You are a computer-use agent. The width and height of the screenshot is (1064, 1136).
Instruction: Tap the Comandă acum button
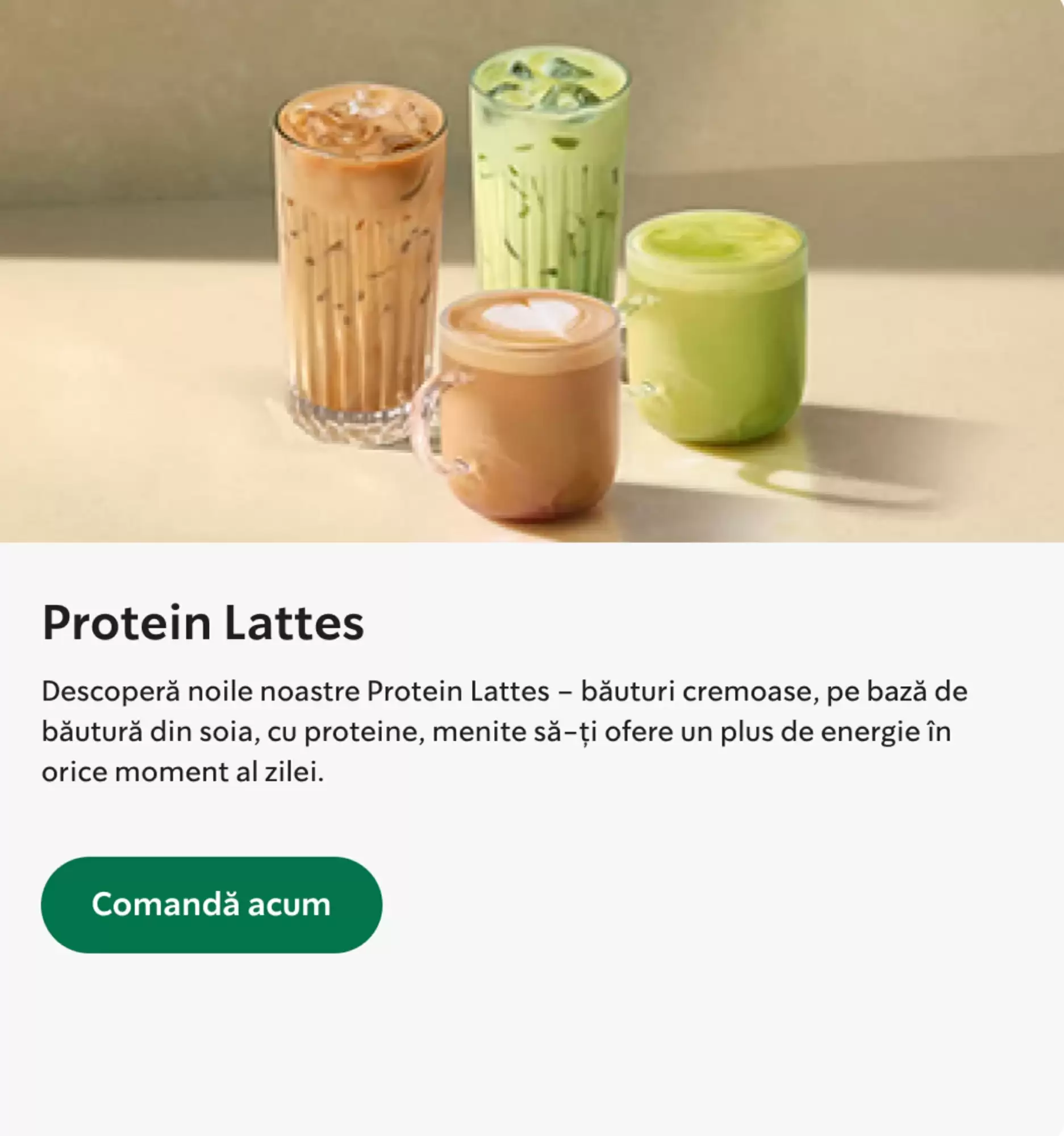211,905
